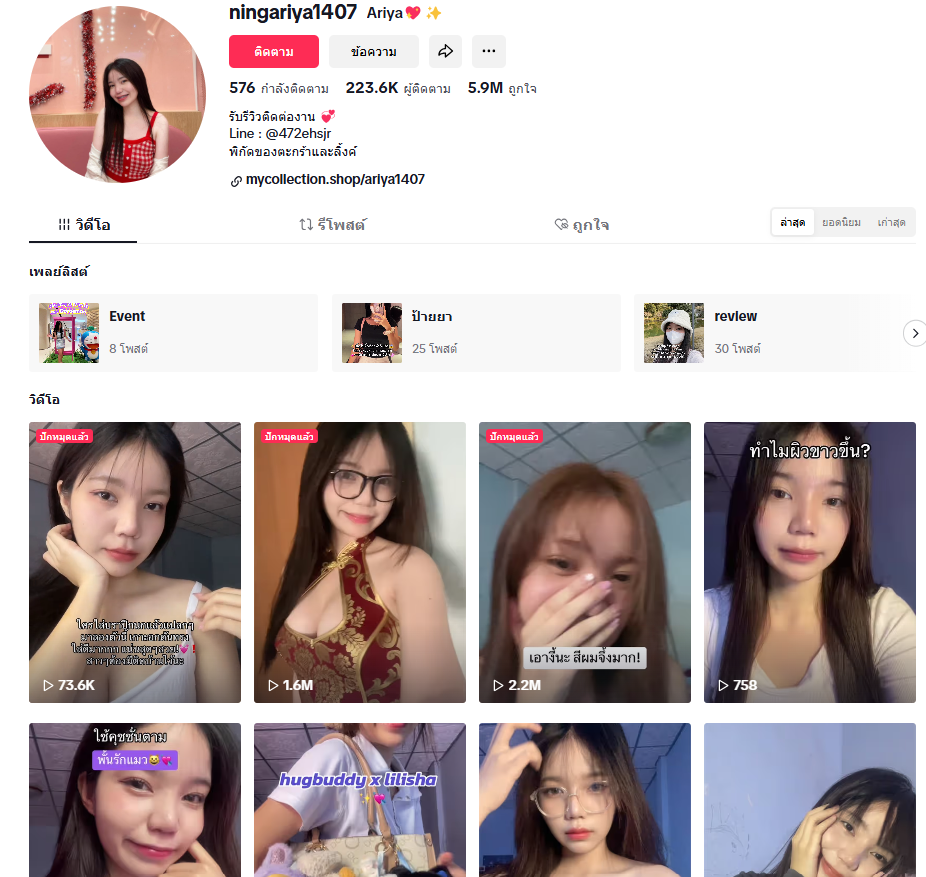
Task: Open the Event playlist with 8 posts
Action: [173, 333]
